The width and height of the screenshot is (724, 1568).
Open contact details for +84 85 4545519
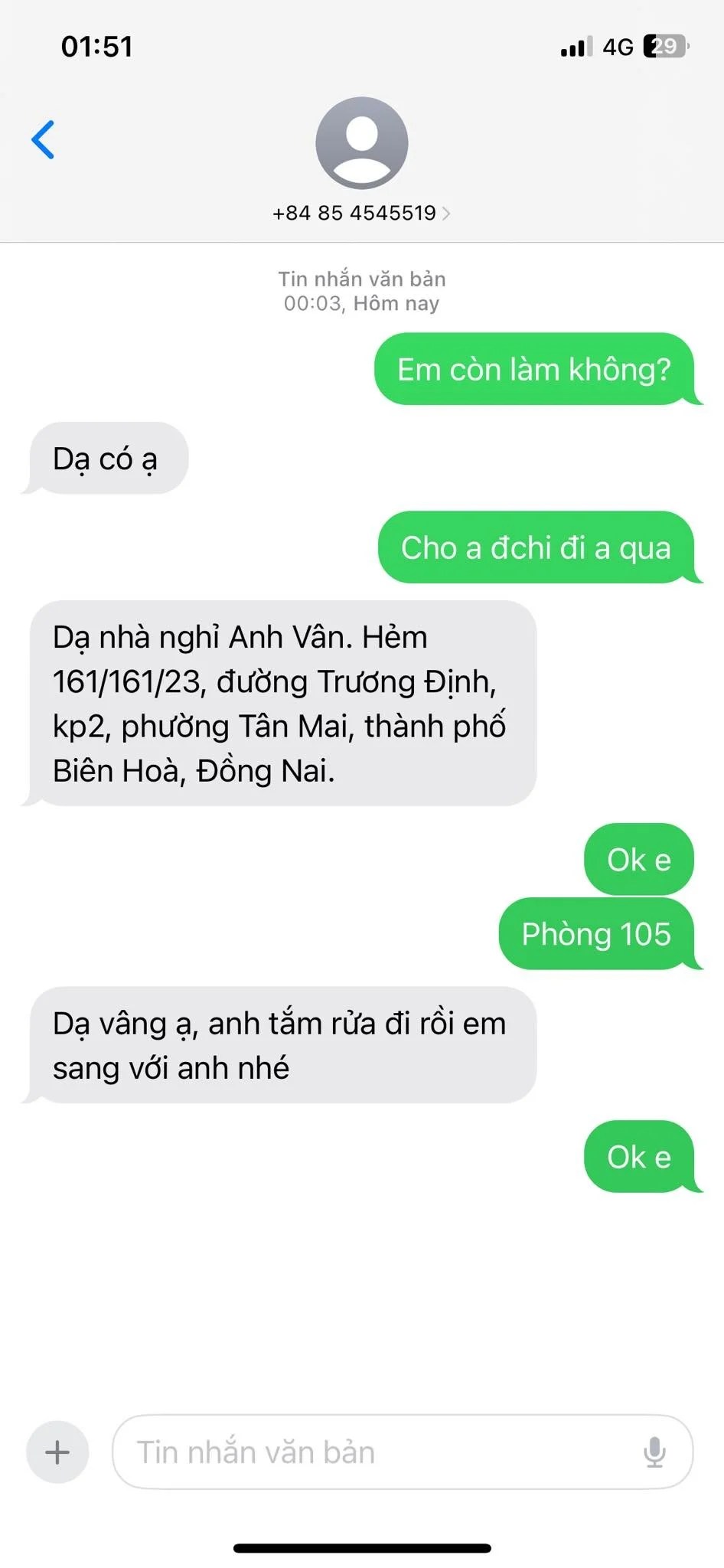click(x=361, y=213)
